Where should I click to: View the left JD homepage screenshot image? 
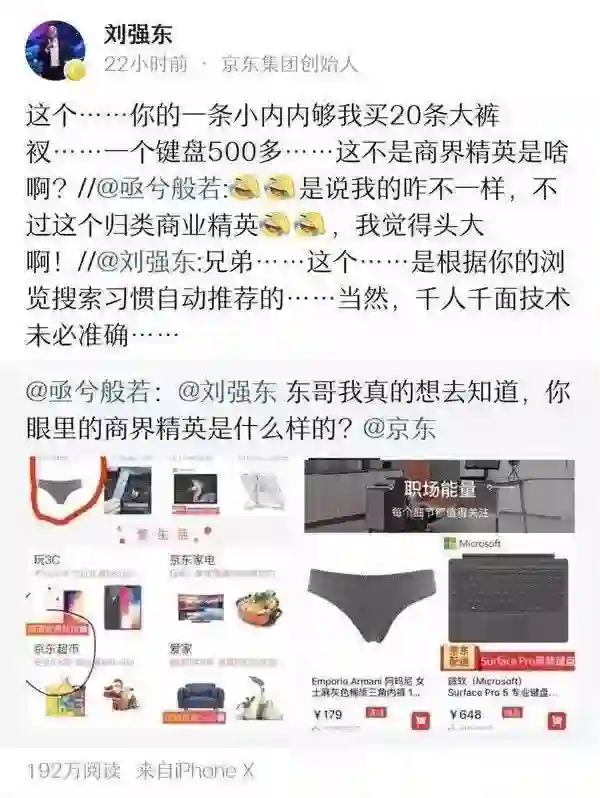[161, 592]
